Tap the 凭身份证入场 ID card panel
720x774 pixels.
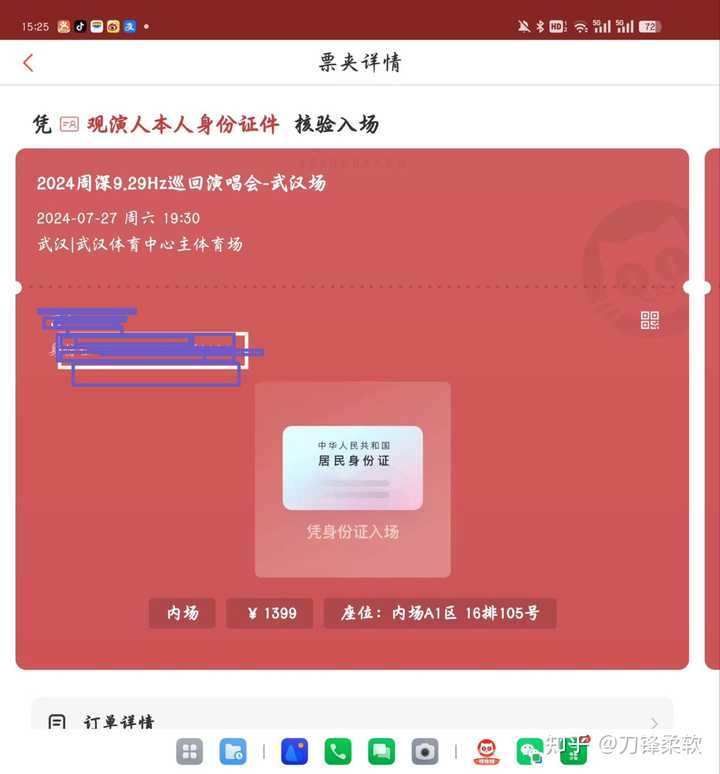[x=352, y=480]
